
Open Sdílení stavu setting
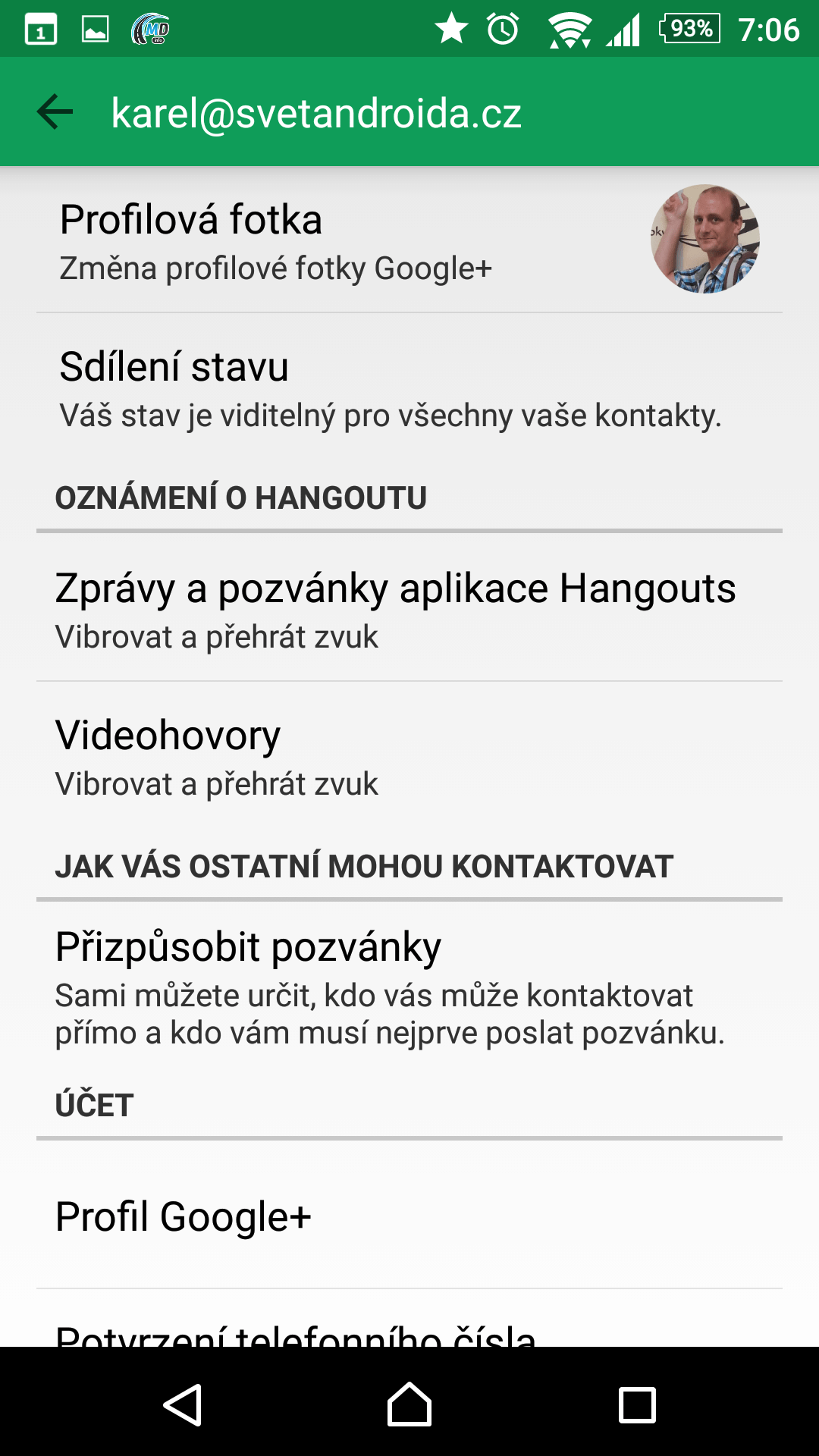[x=409, y=387]
